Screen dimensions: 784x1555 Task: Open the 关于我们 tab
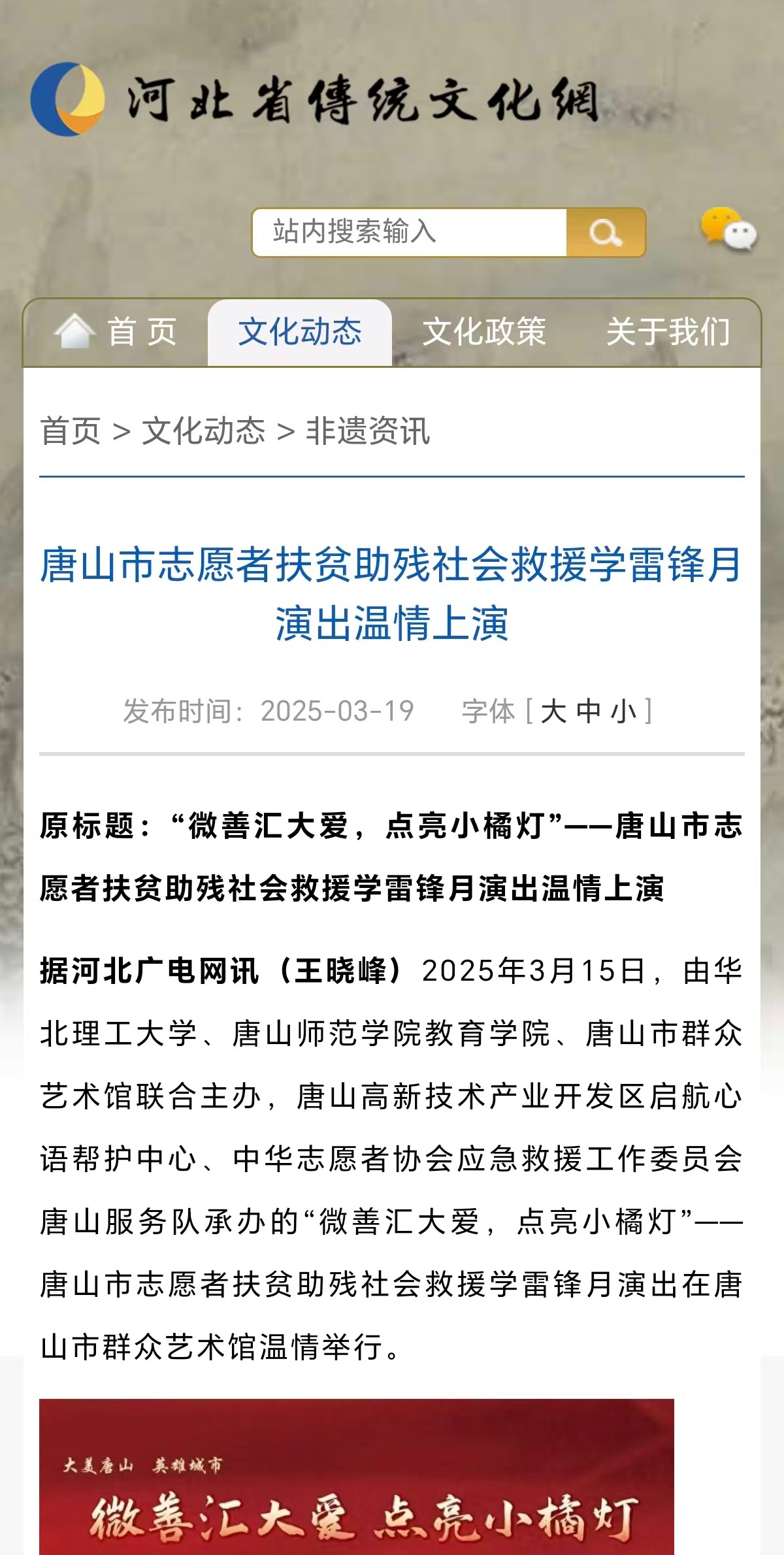(x=668, y=332)
